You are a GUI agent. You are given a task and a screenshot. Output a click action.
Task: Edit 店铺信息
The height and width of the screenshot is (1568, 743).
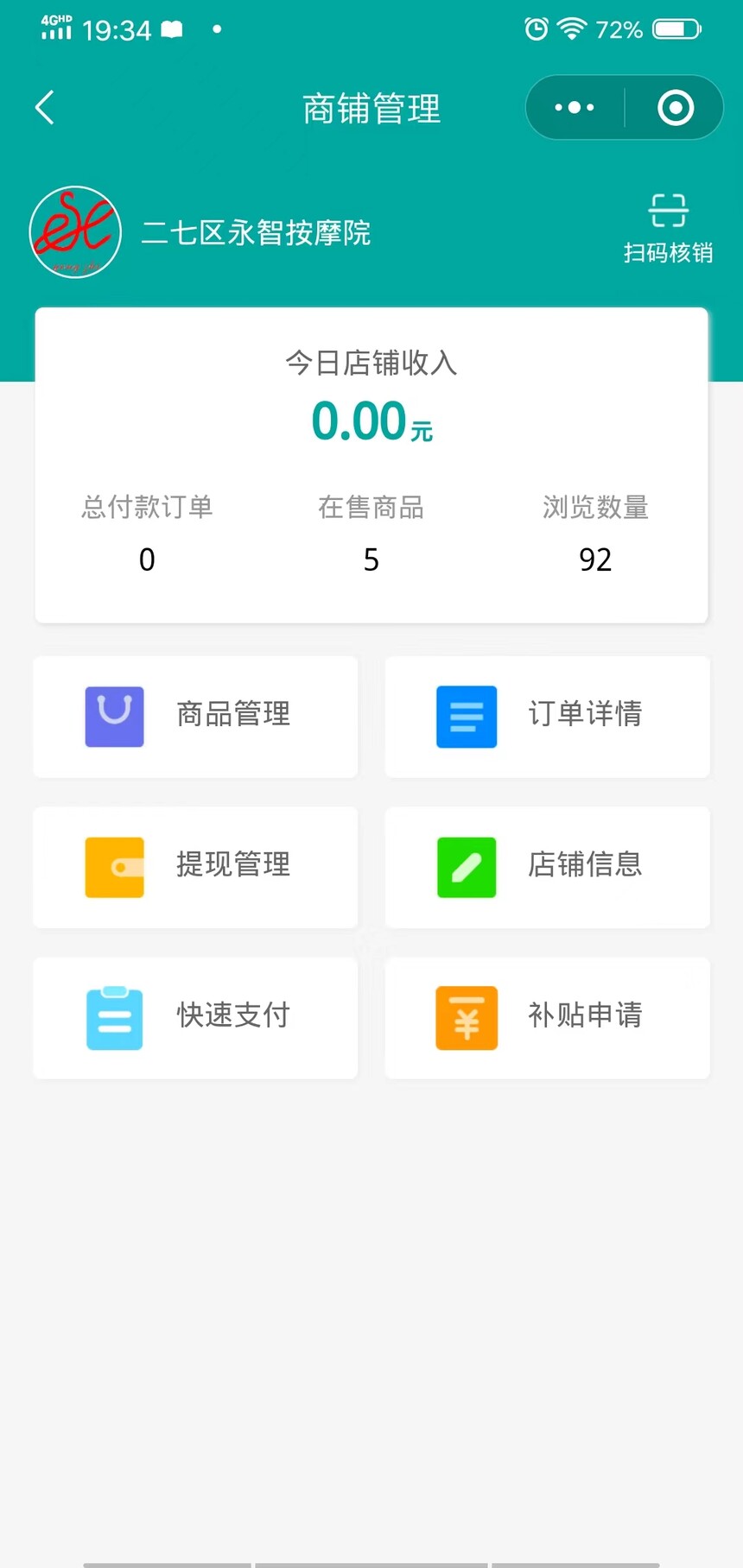547,866
